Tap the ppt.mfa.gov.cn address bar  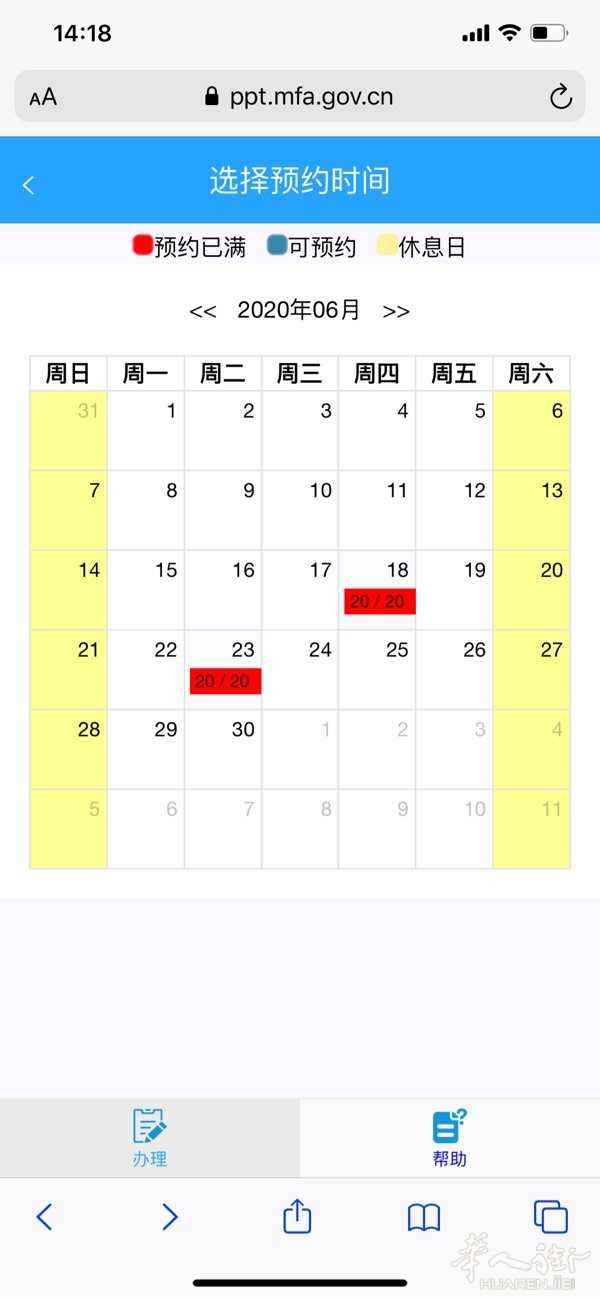[x=299, y=97]
